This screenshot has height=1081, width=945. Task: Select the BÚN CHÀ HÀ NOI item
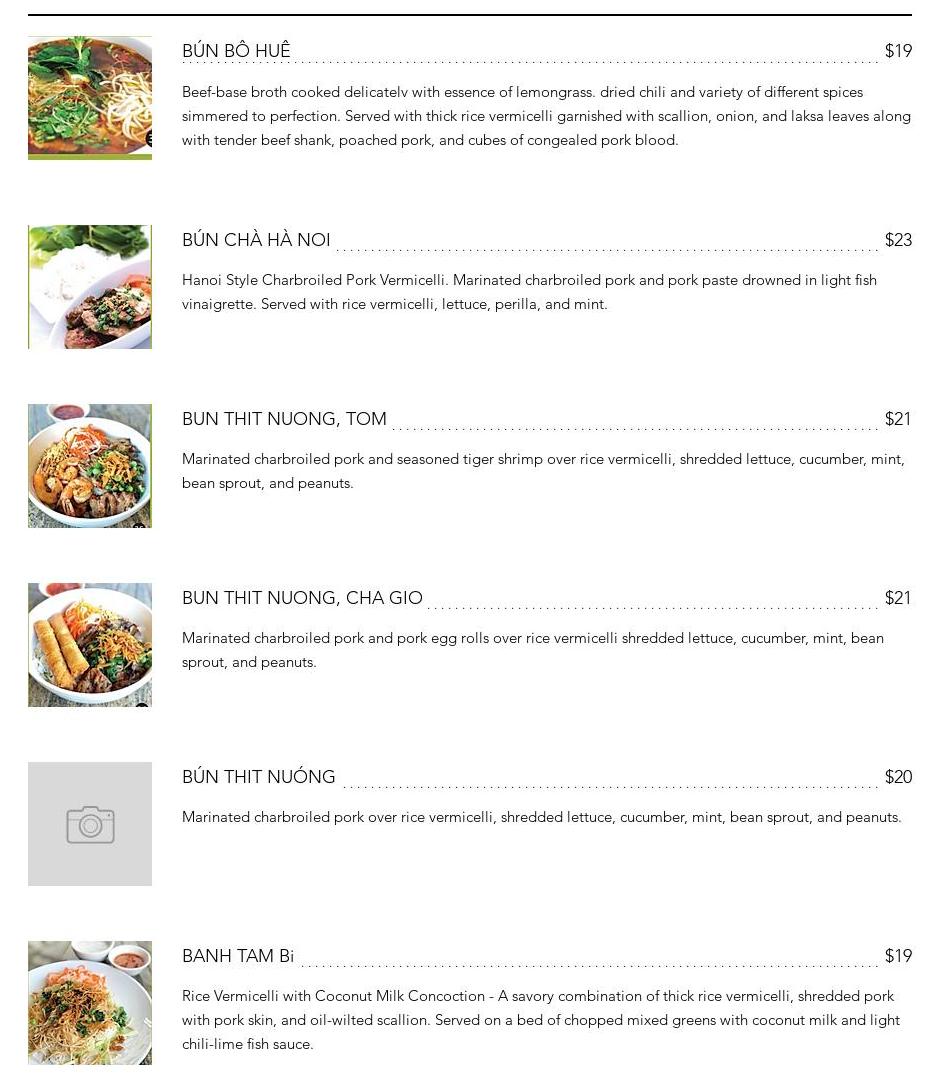(x=256, y=240)
